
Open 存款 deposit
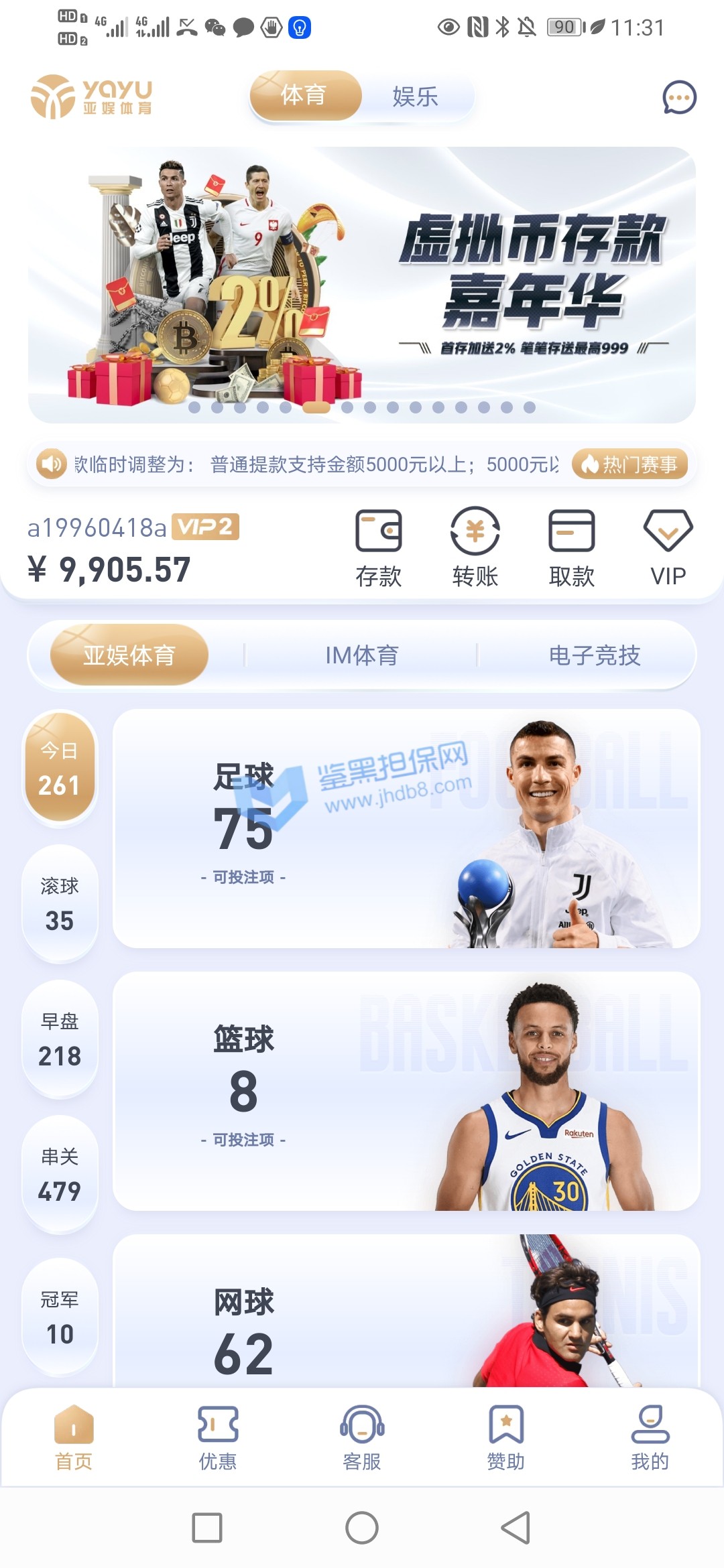(x=378, y=547)
